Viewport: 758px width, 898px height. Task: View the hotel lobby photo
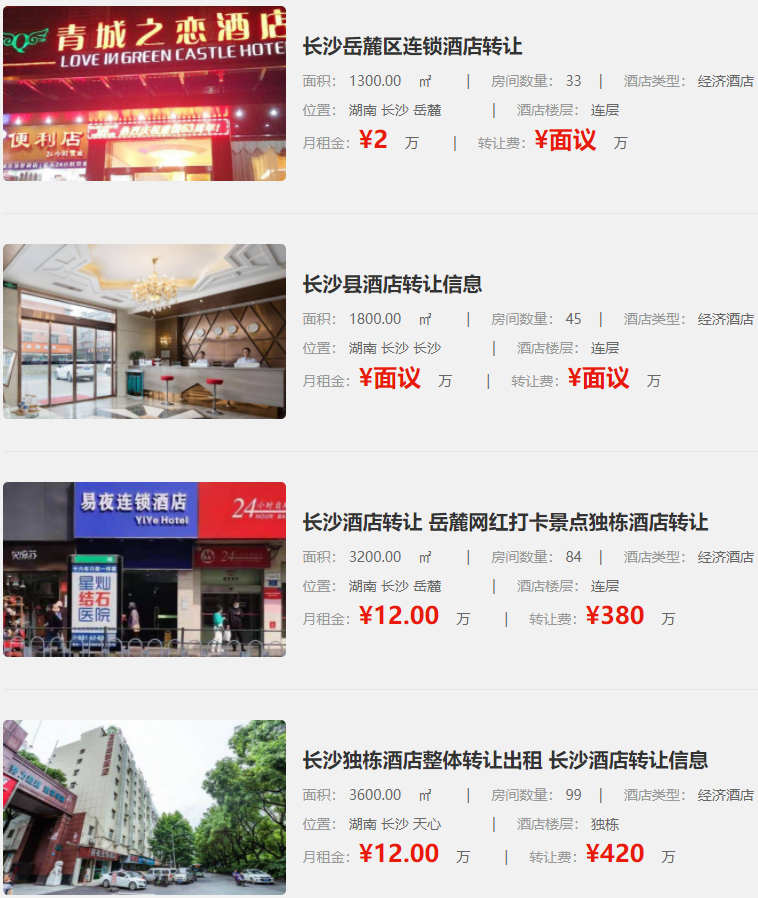[x=144, y=331]
